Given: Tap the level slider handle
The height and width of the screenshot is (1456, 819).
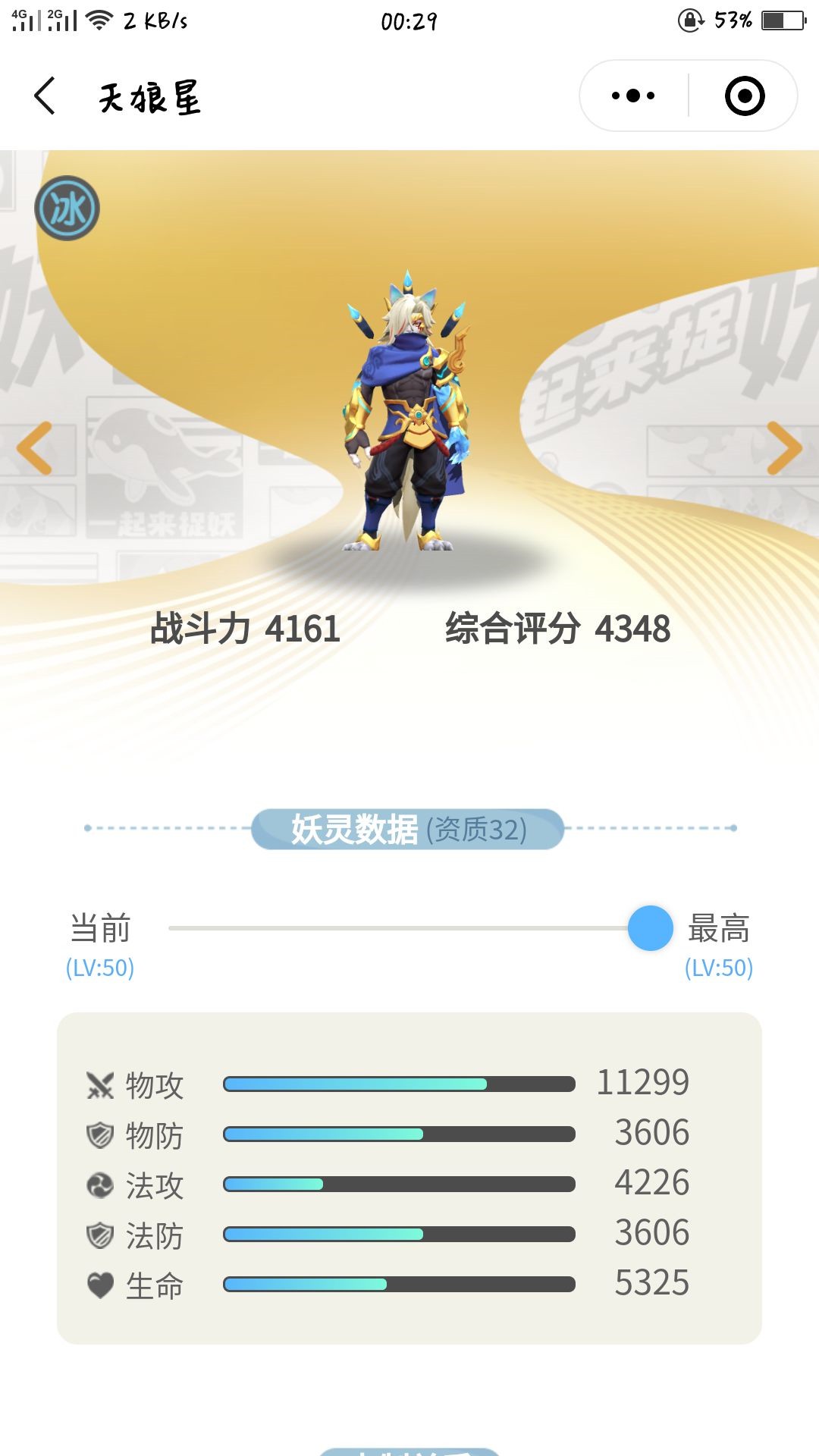Looking at the screenshot, I should click(650, 927).
